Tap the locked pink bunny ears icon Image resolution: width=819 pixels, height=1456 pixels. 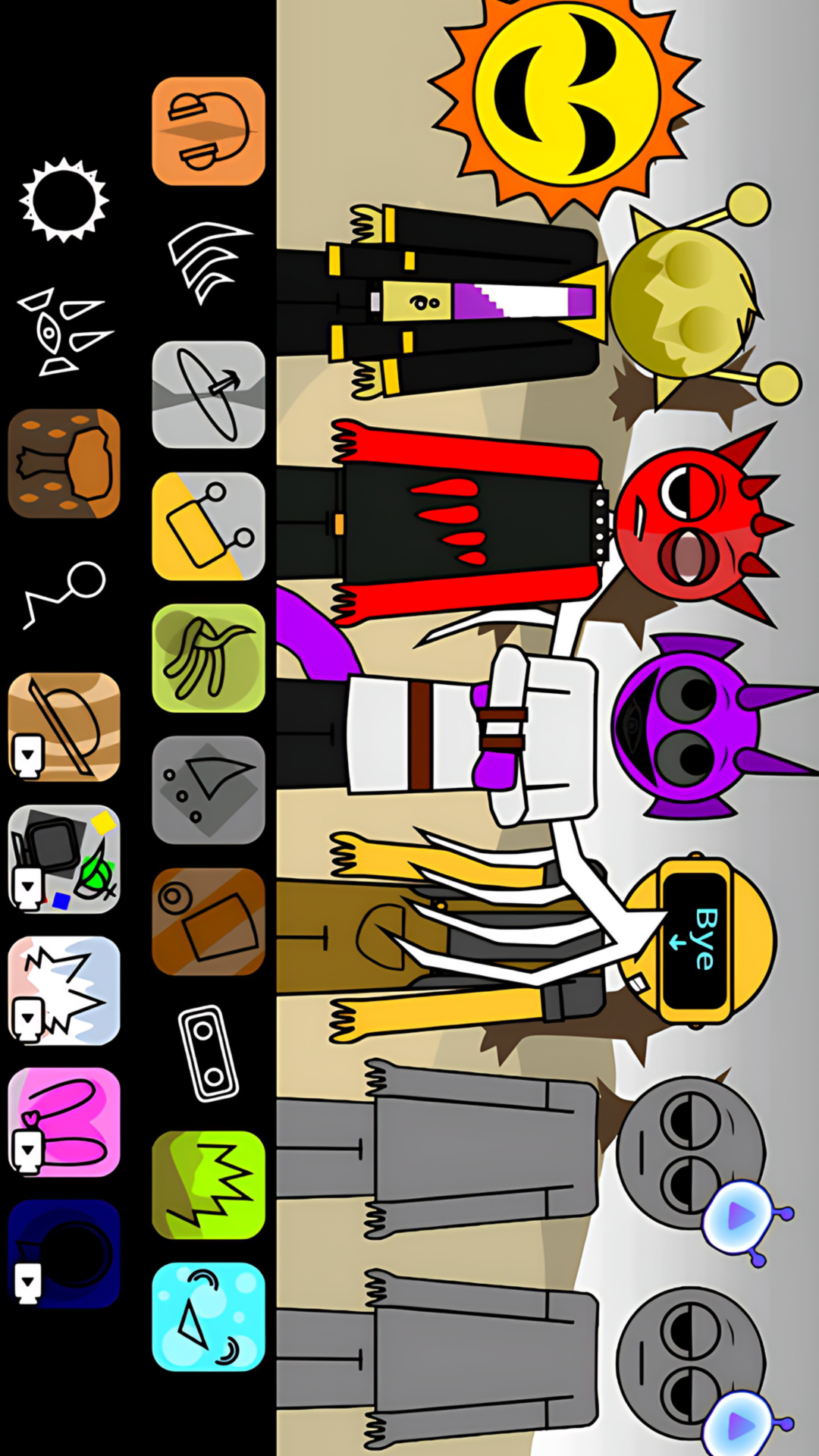pos(64,1122)
